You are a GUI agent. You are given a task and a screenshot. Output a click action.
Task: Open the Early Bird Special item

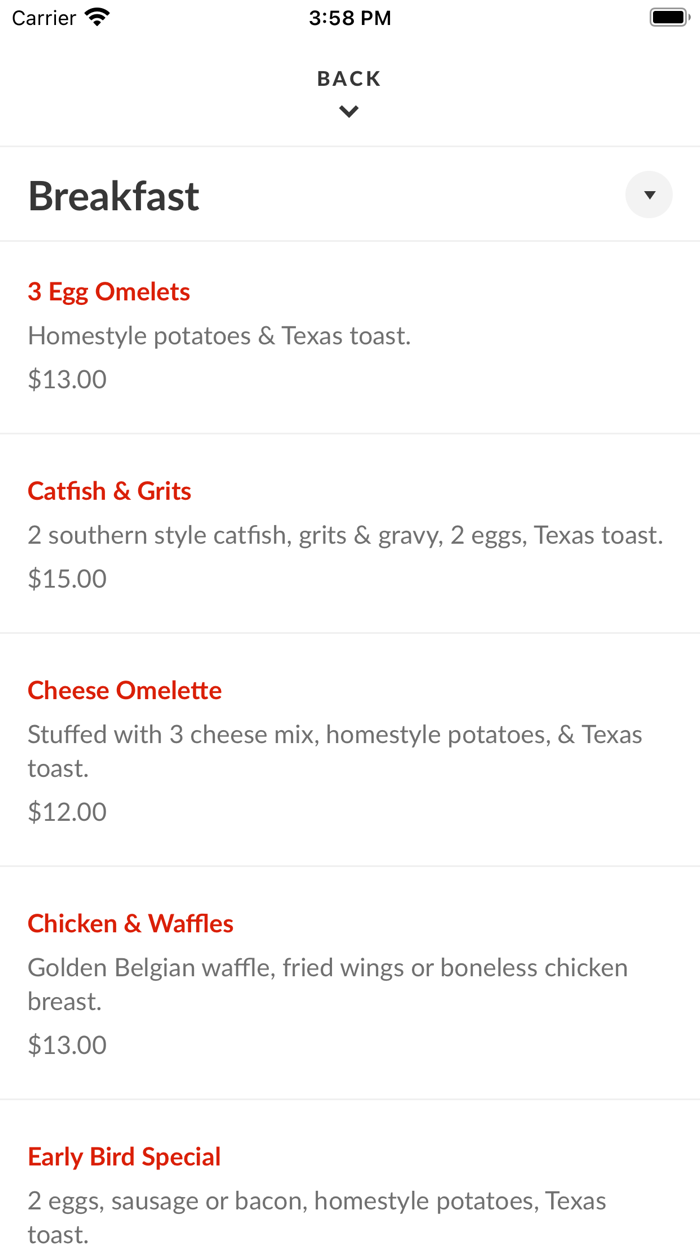click(350, 1172)
